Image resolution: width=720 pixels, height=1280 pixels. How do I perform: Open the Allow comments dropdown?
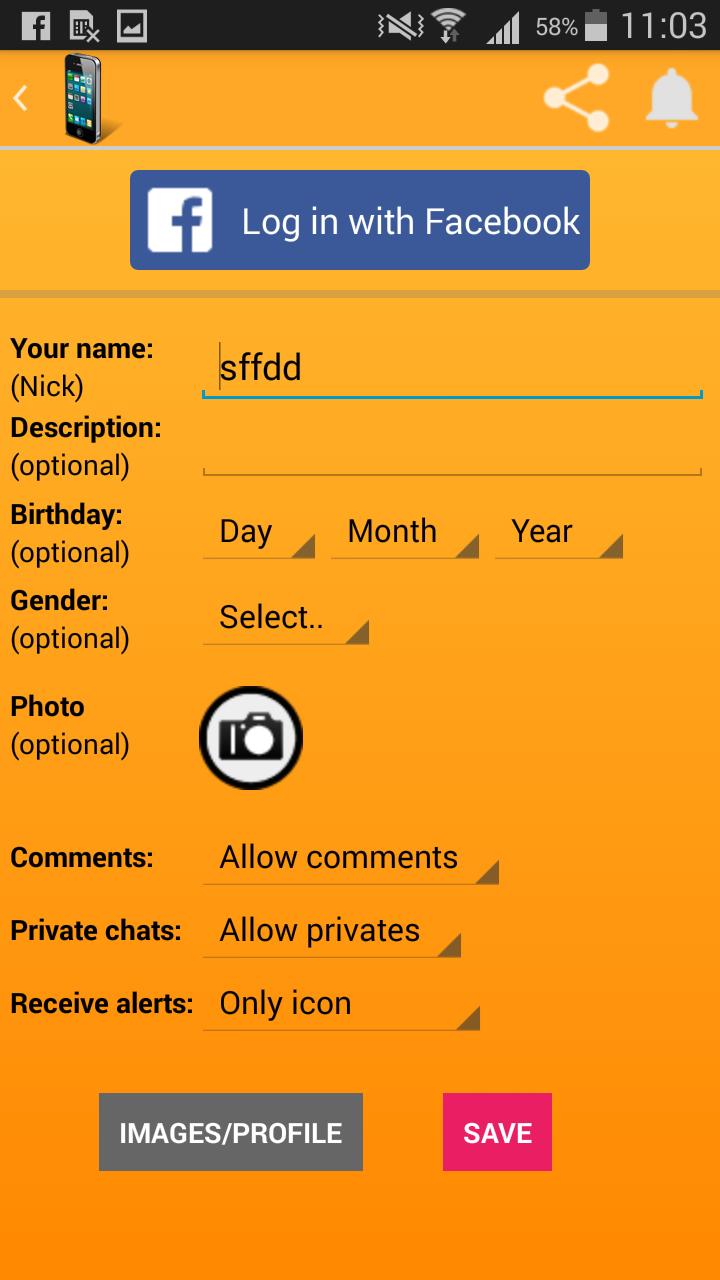pos(350,858)
